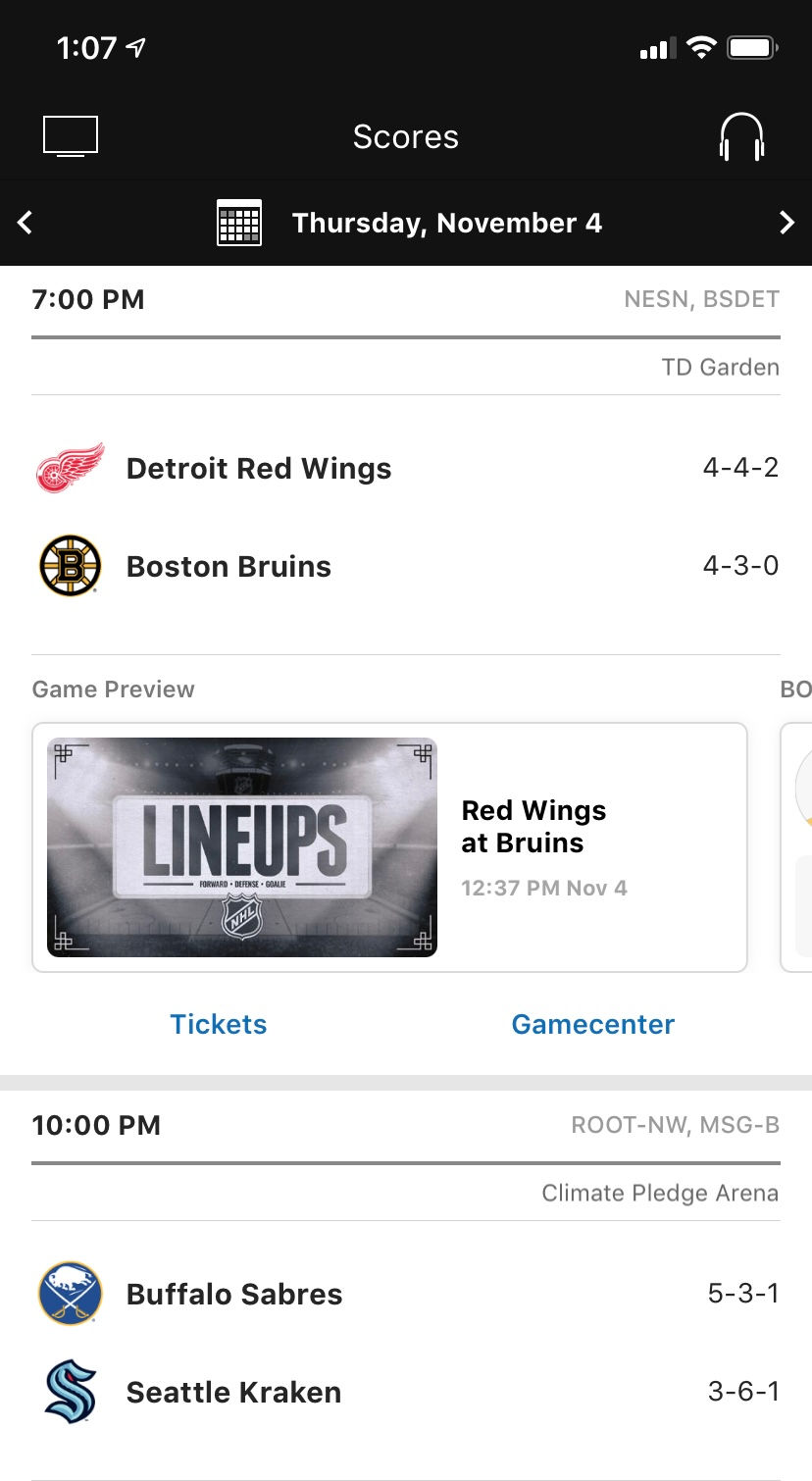Viewport: 812px width, 1481px height.
Task: Open the Boston Bruins row
Action: pos(406,566)
